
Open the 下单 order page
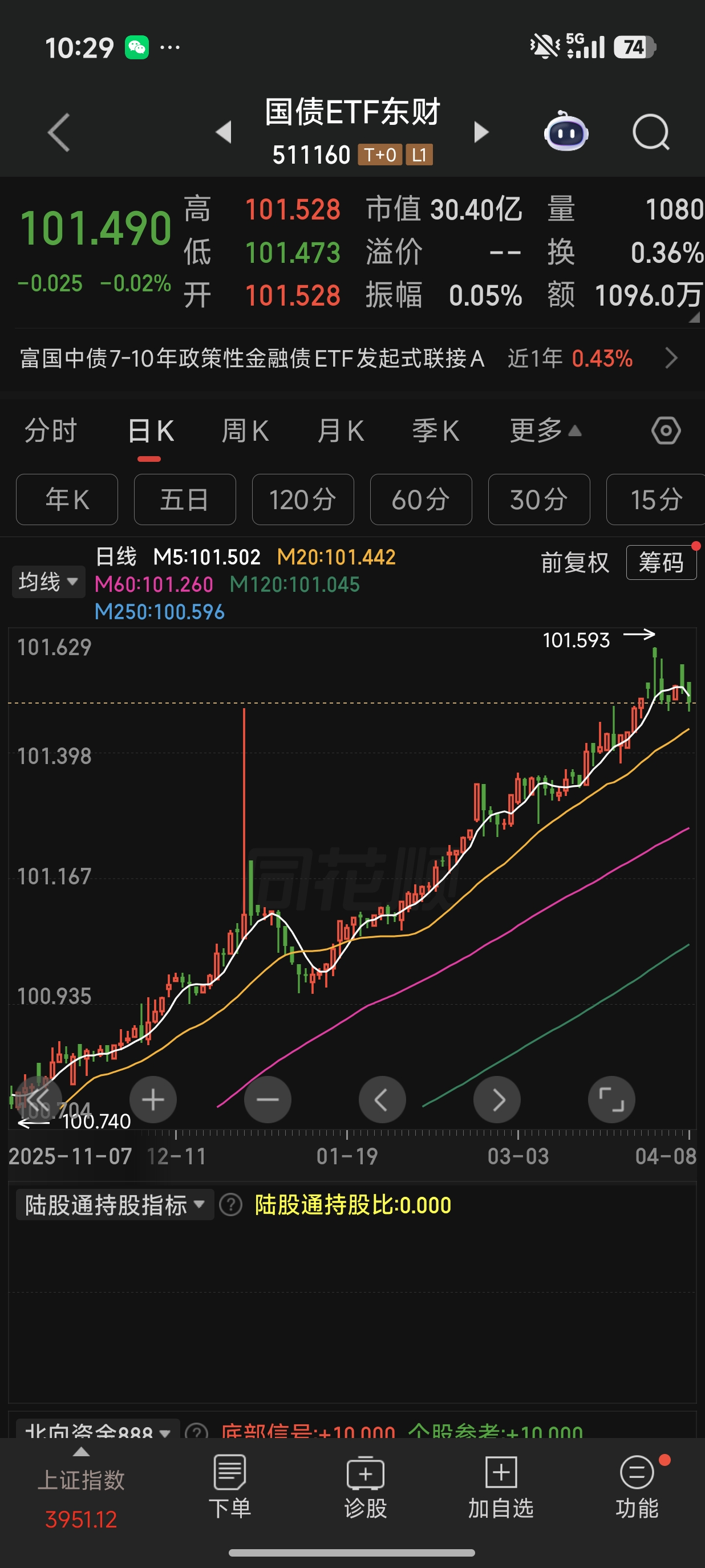pos(229,1486)
